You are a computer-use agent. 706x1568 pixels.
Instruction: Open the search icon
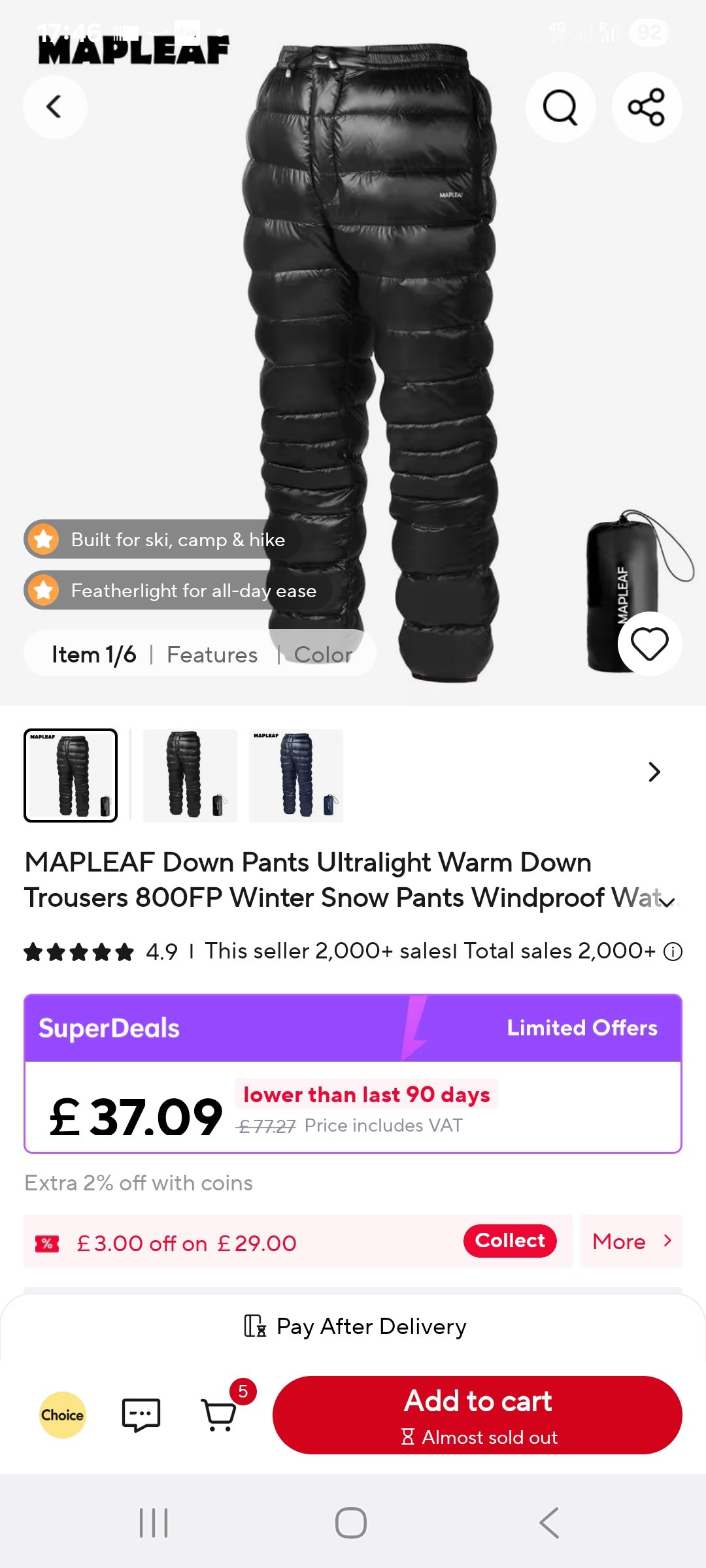(560, 107)
